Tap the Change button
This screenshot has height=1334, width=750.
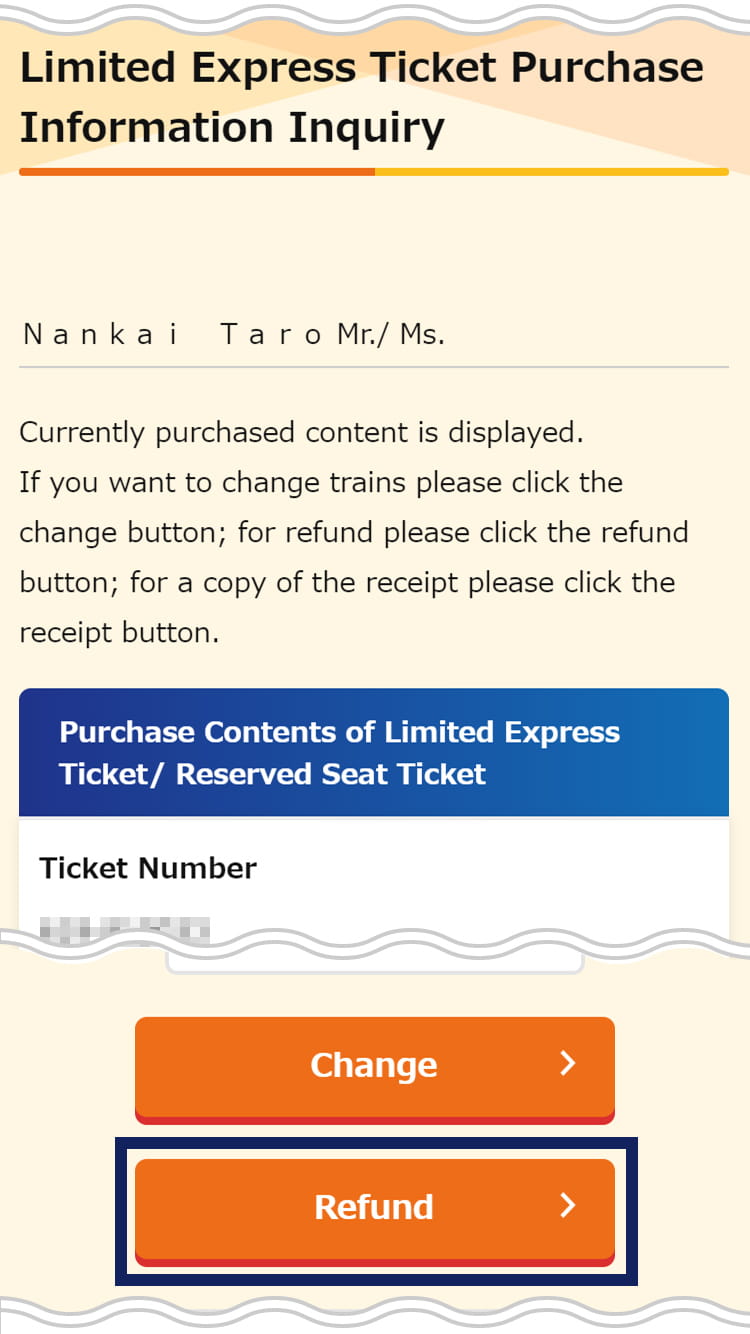(374, 1066)
